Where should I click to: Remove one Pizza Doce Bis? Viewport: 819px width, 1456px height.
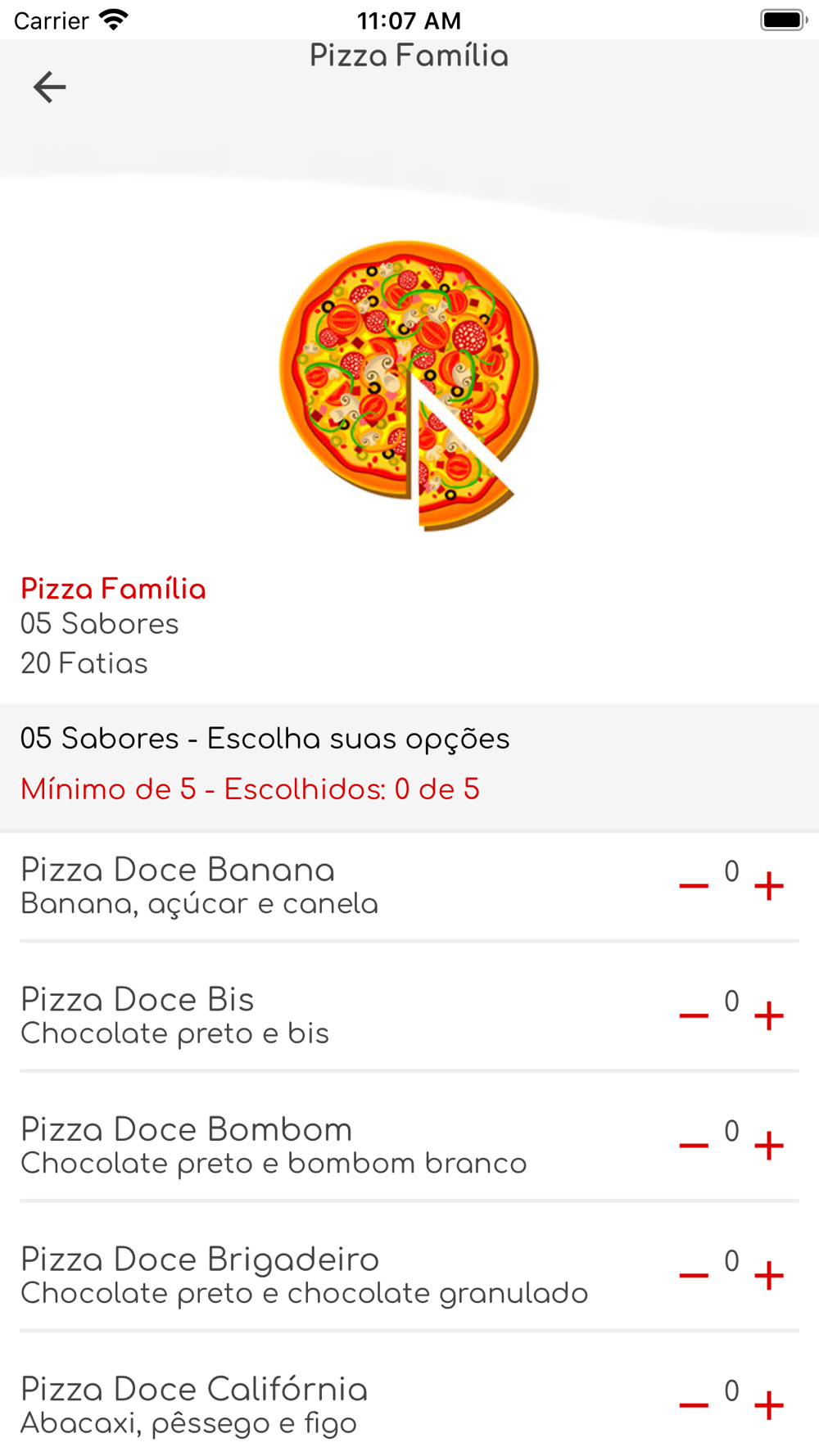[x=694, y=1015]
